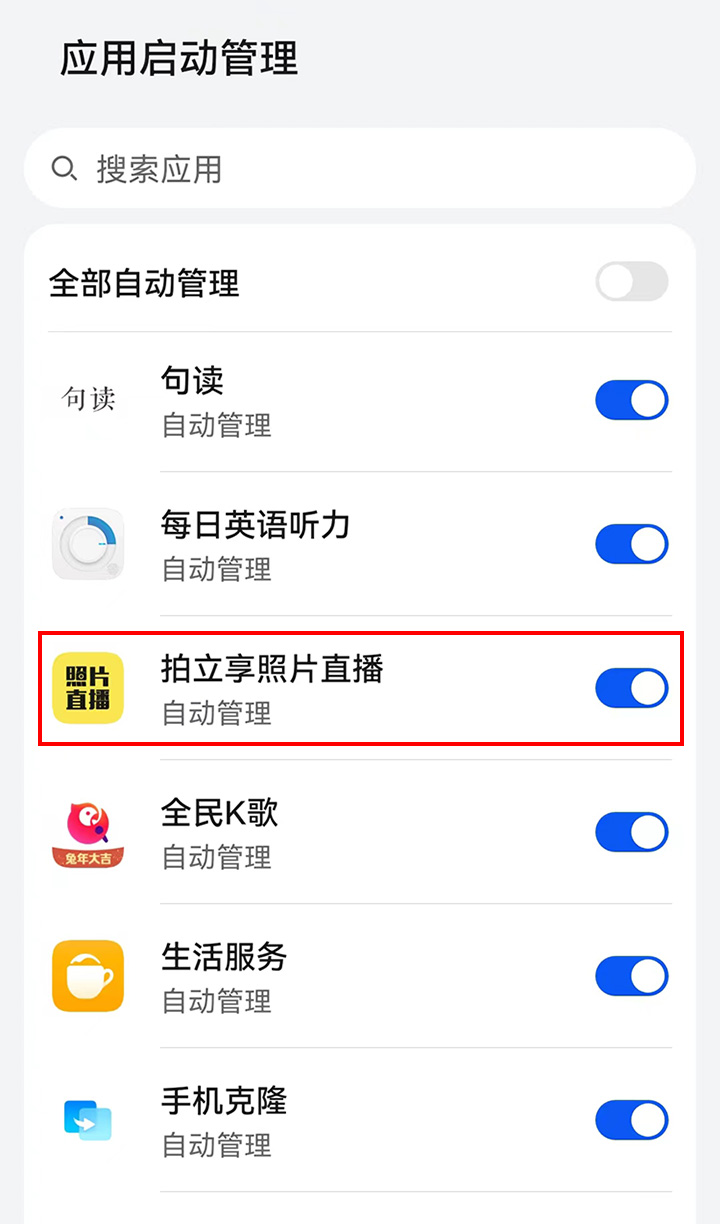Disable the 手机克隆 auto management switch
The width and height of the screenshot is (720, 1224).
631,1119
